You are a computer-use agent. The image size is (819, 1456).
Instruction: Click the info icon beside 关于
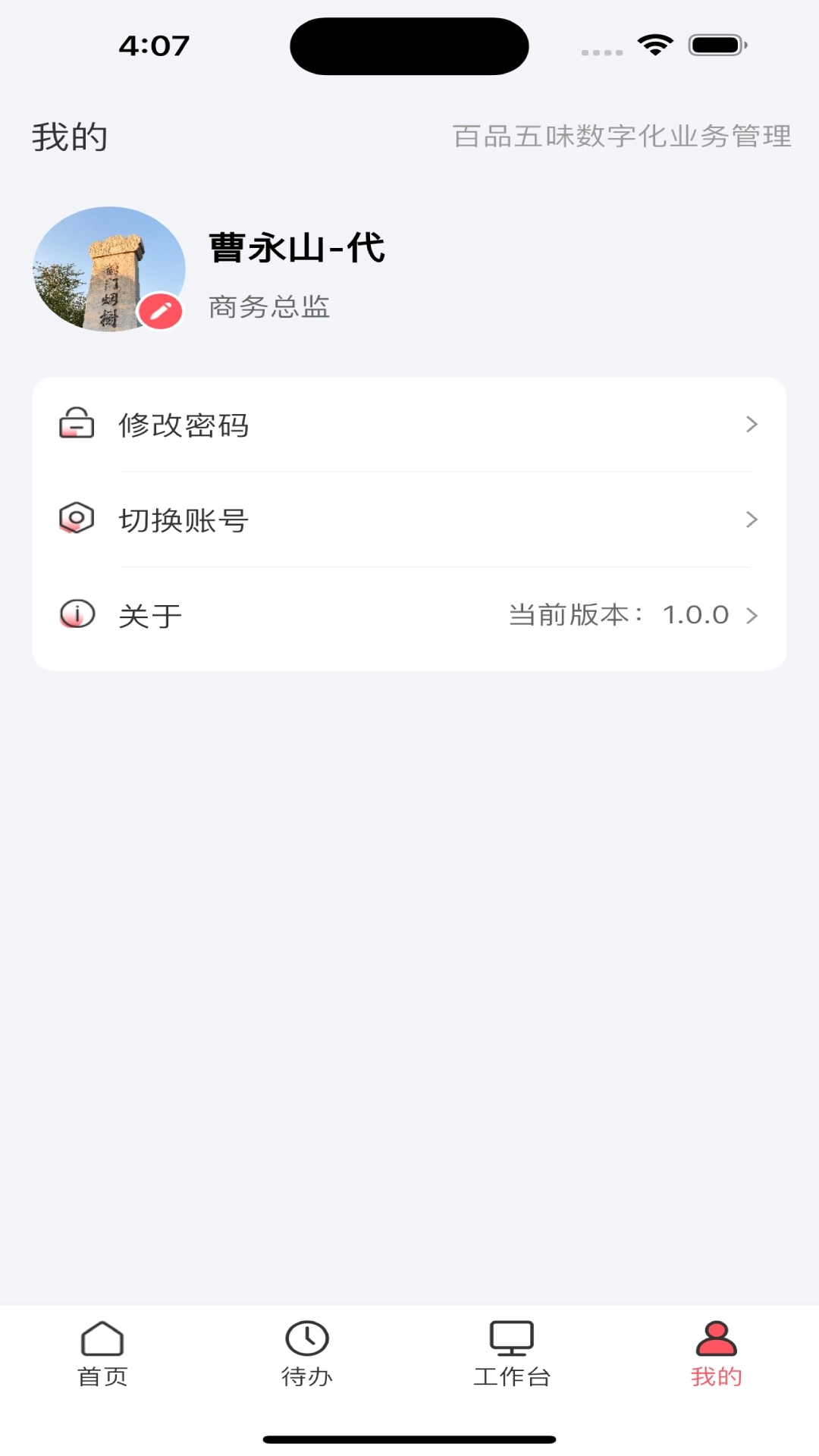pos(76,615)
